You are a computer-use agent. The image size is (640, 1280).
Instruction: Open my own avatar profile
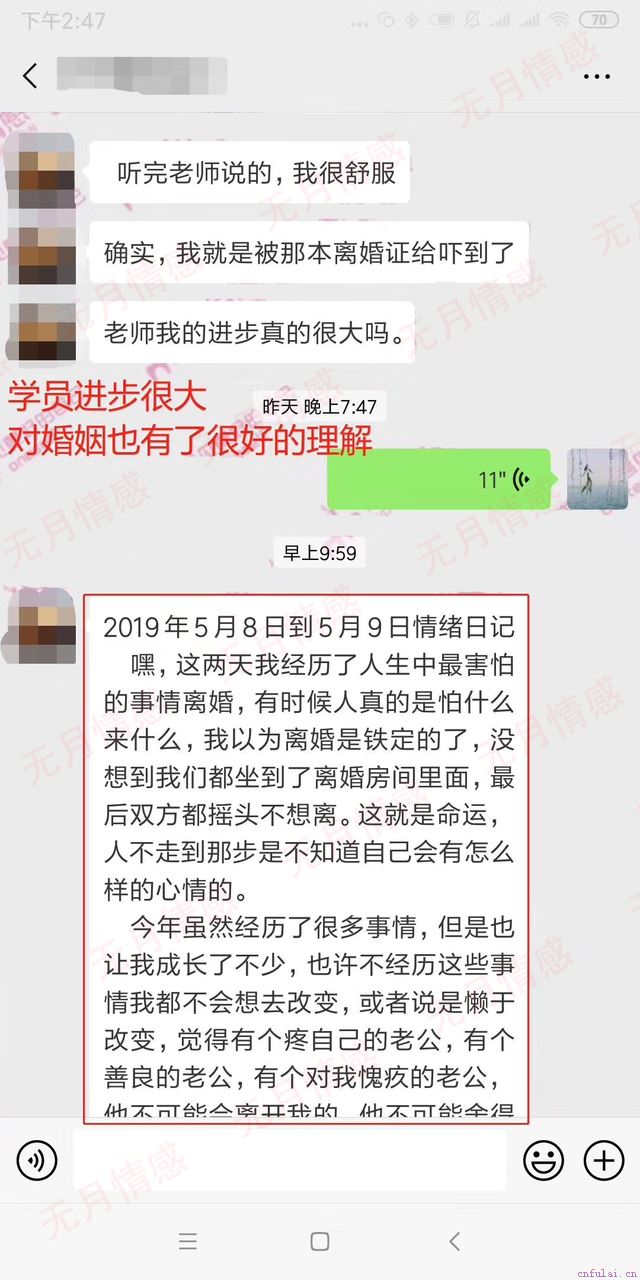point(597,479)
